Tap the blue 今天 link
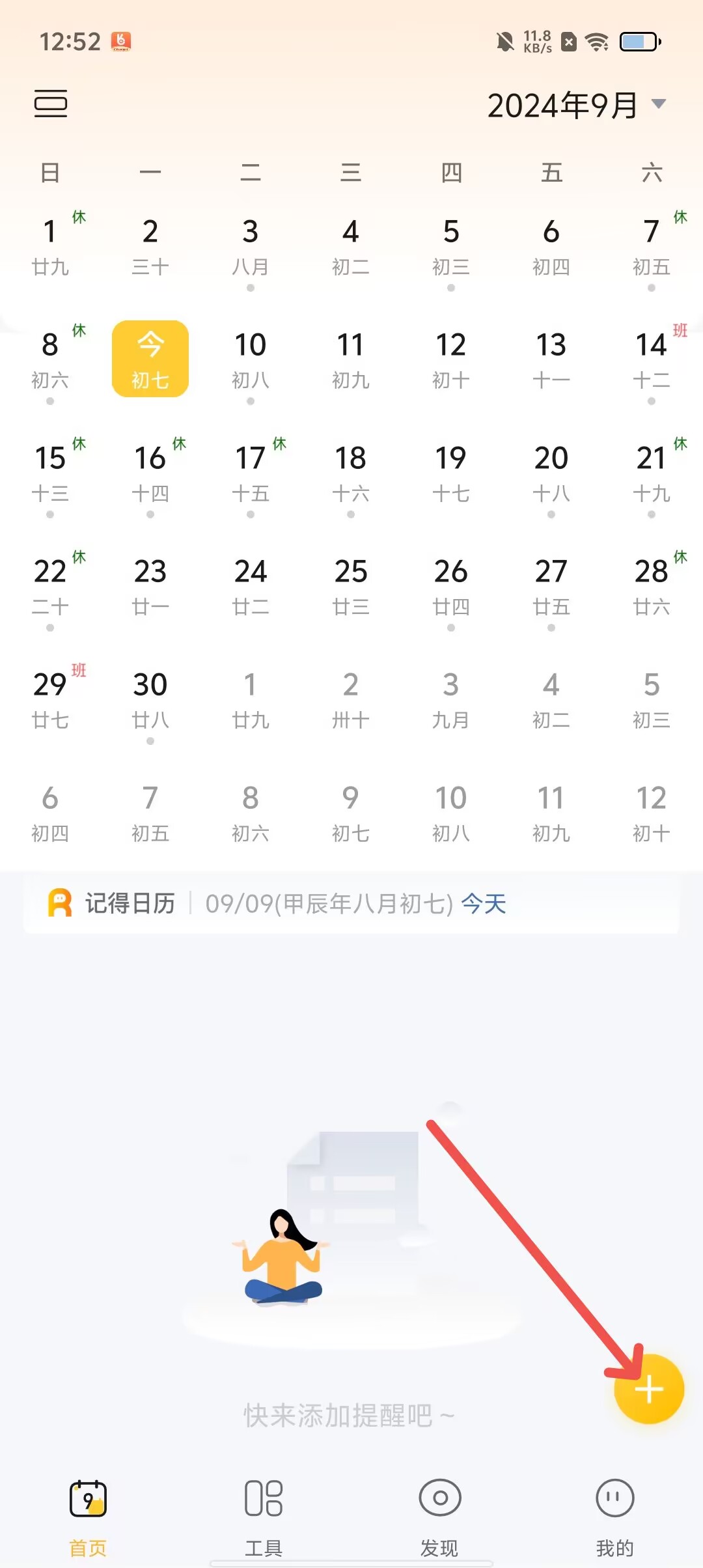Viewport: 703px width, 1568px height. [483, 903]
